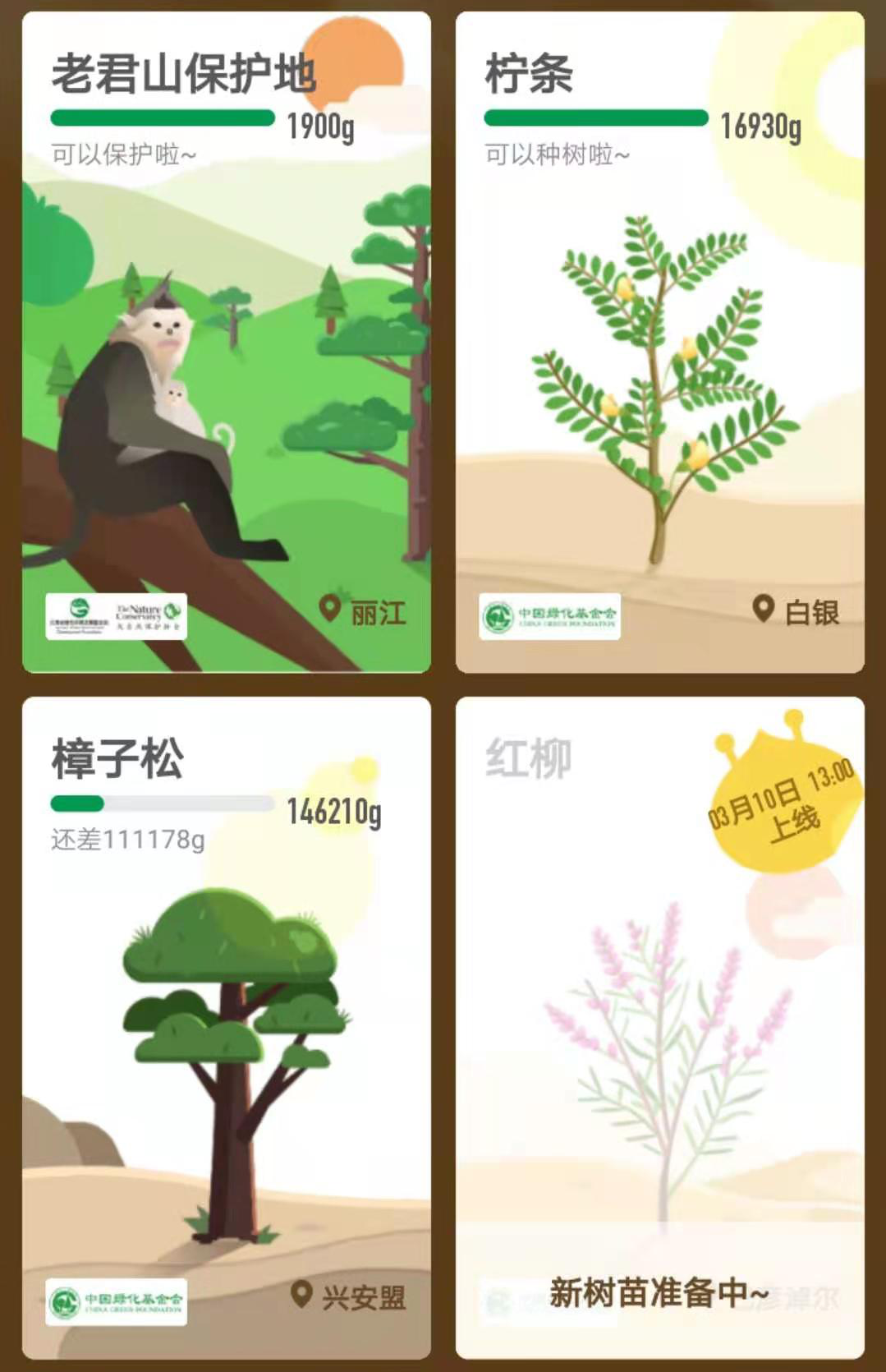
Task: Select the 柠条 tree card
Action: tap(659, 342)
